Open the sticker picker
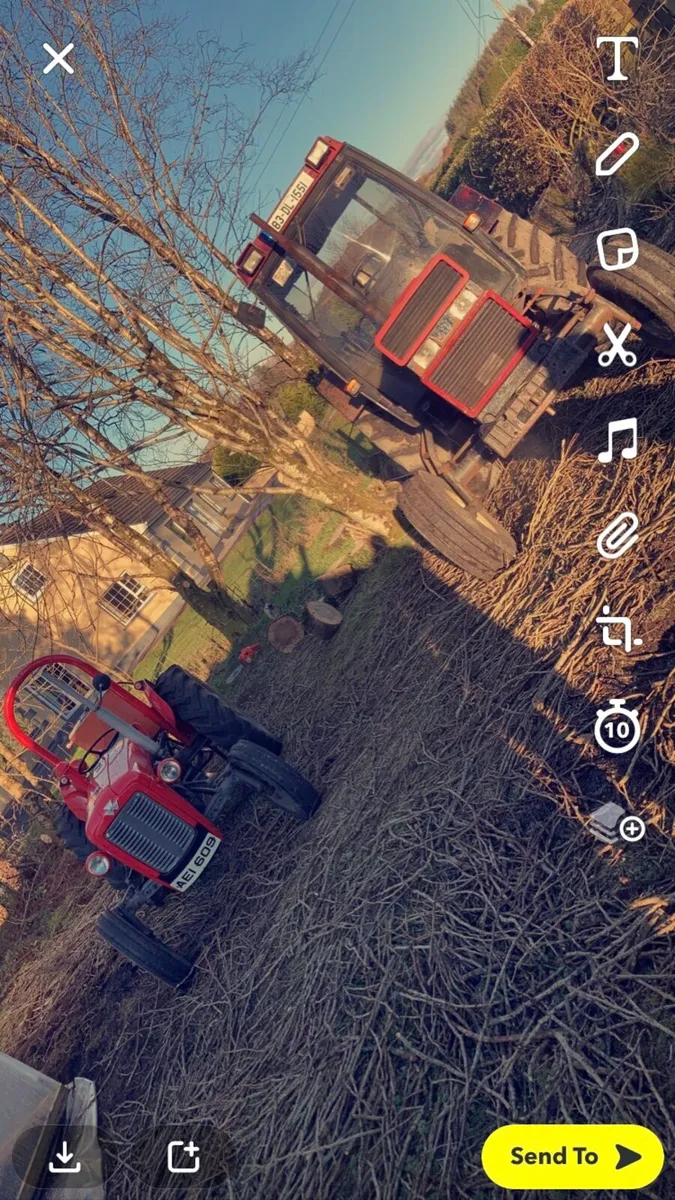675x1200 pixels. 617,250
